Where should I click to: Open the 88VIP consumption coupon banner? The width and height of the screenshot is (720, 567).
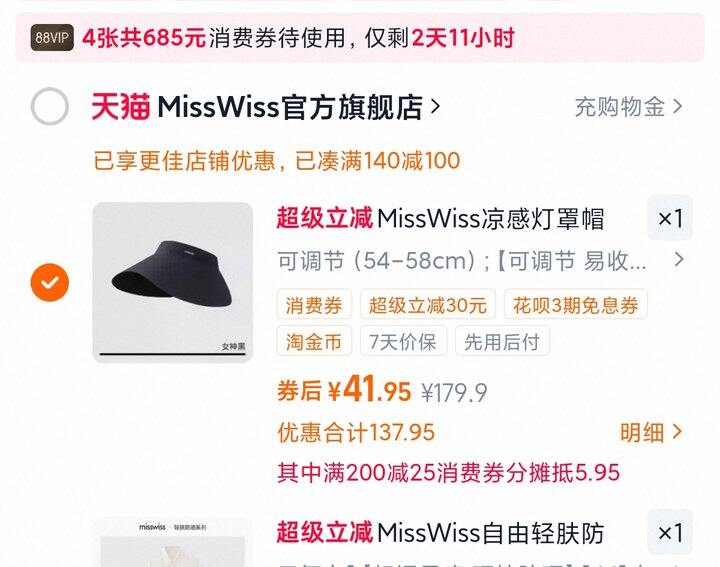(360, 38)
